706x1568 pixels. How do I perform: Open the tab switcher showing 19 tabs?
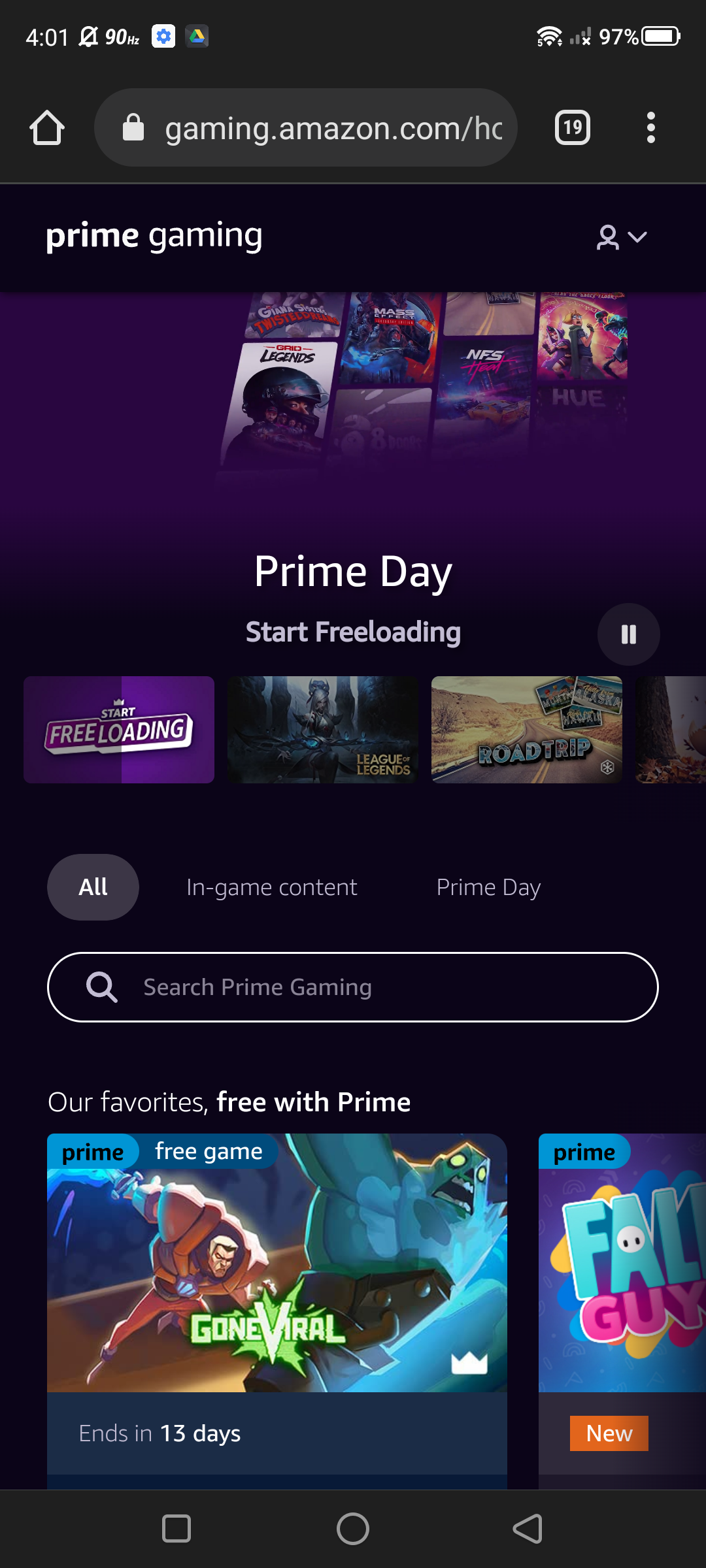573,127
